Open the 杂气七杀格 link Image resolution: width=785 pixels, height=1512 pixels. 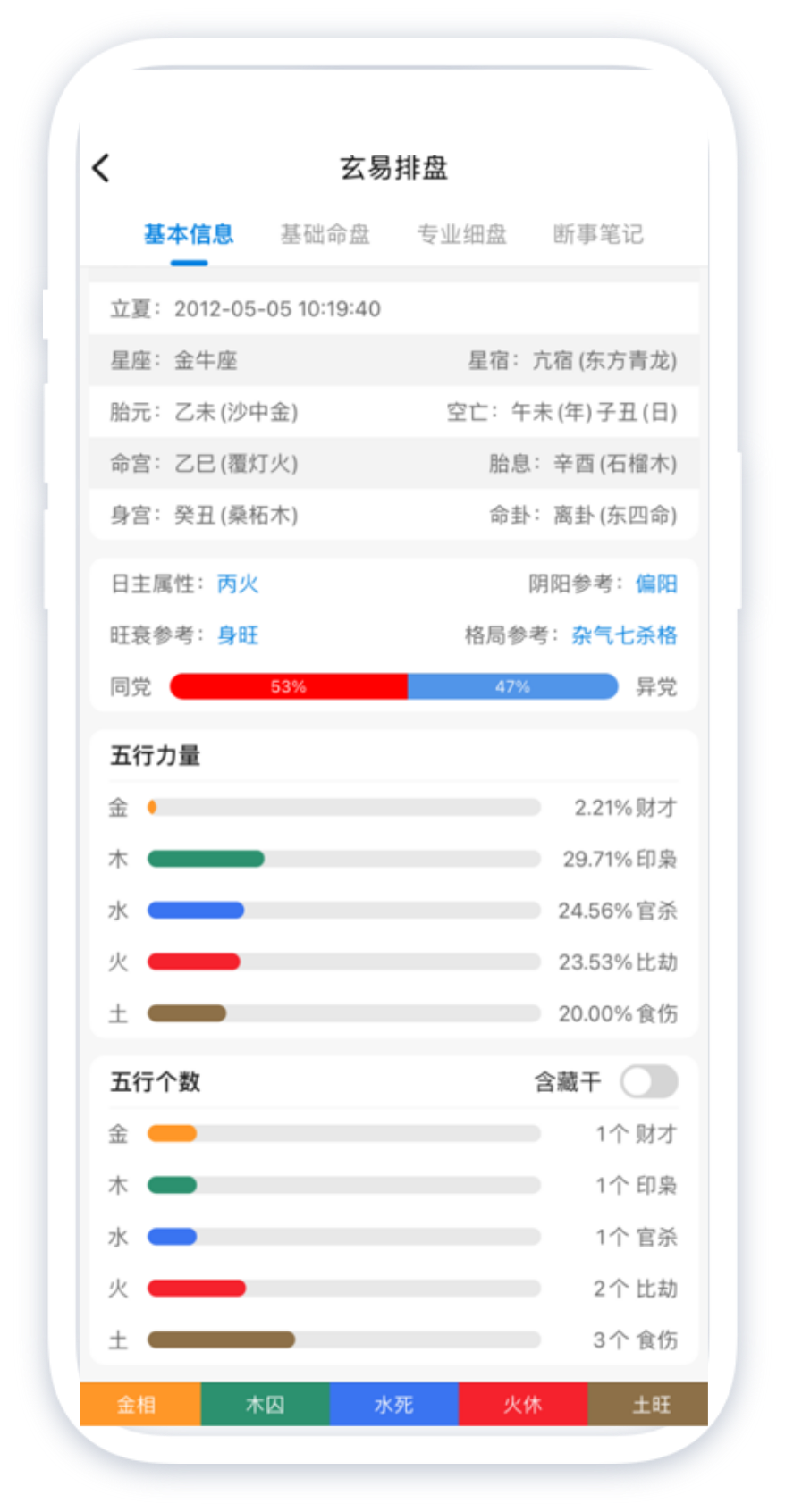pos(624,635)
